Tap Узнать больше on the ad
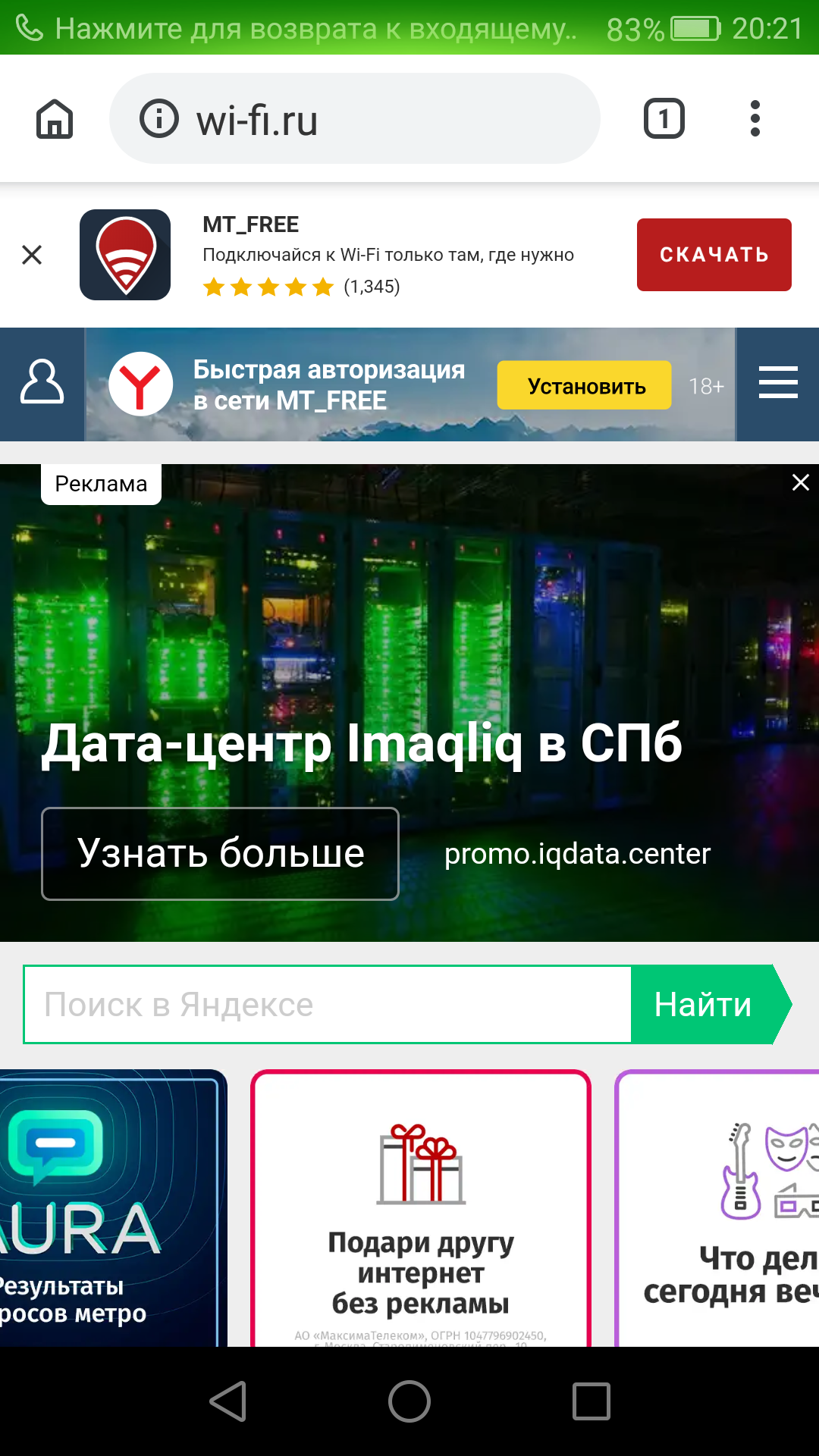The width and height of the screenshot is (819, 1456). coord(220,854)
